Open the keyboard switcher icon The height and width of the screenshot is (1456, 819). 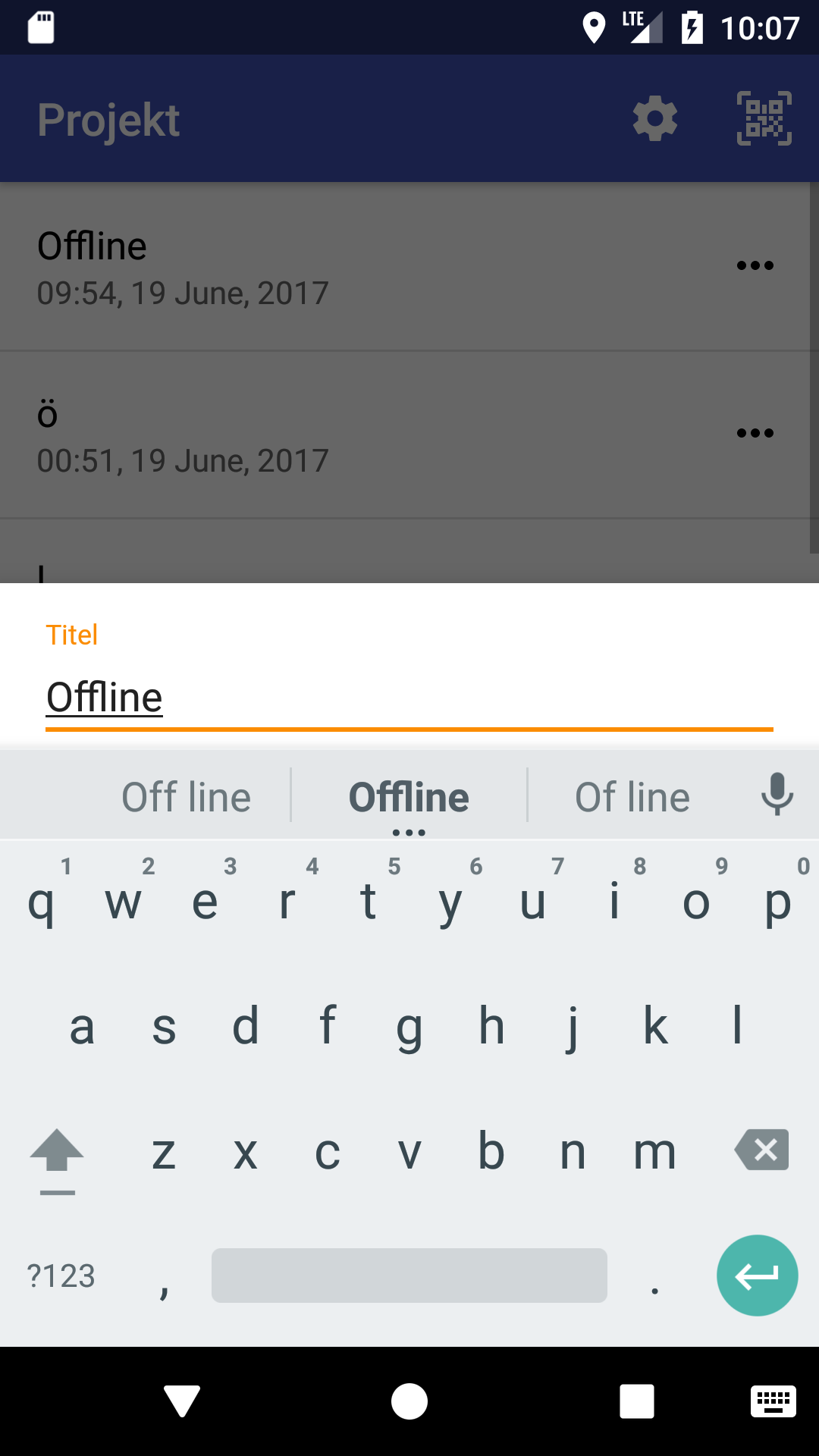tap(773, 1401)
